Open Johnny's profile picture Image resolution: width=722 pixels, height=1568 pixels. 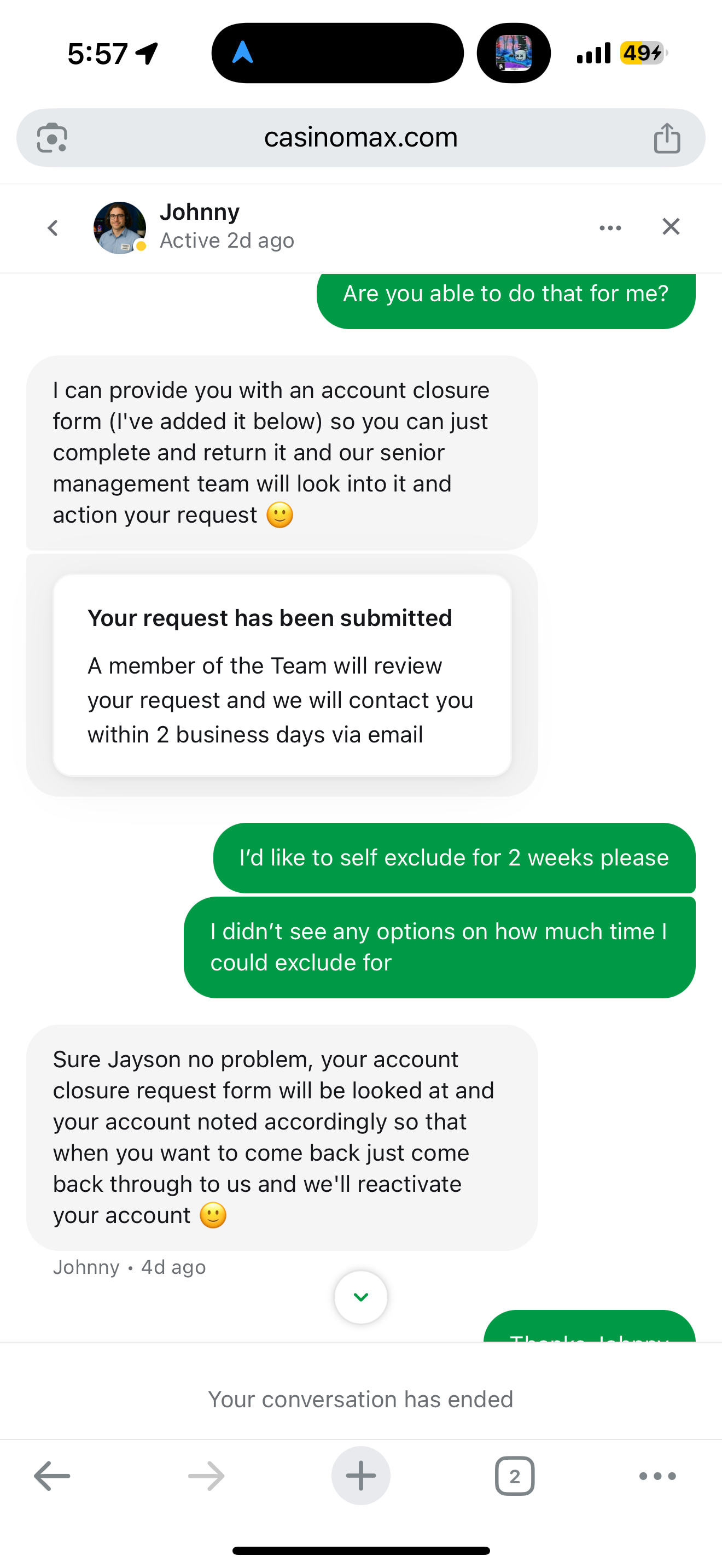click(119, 227)
